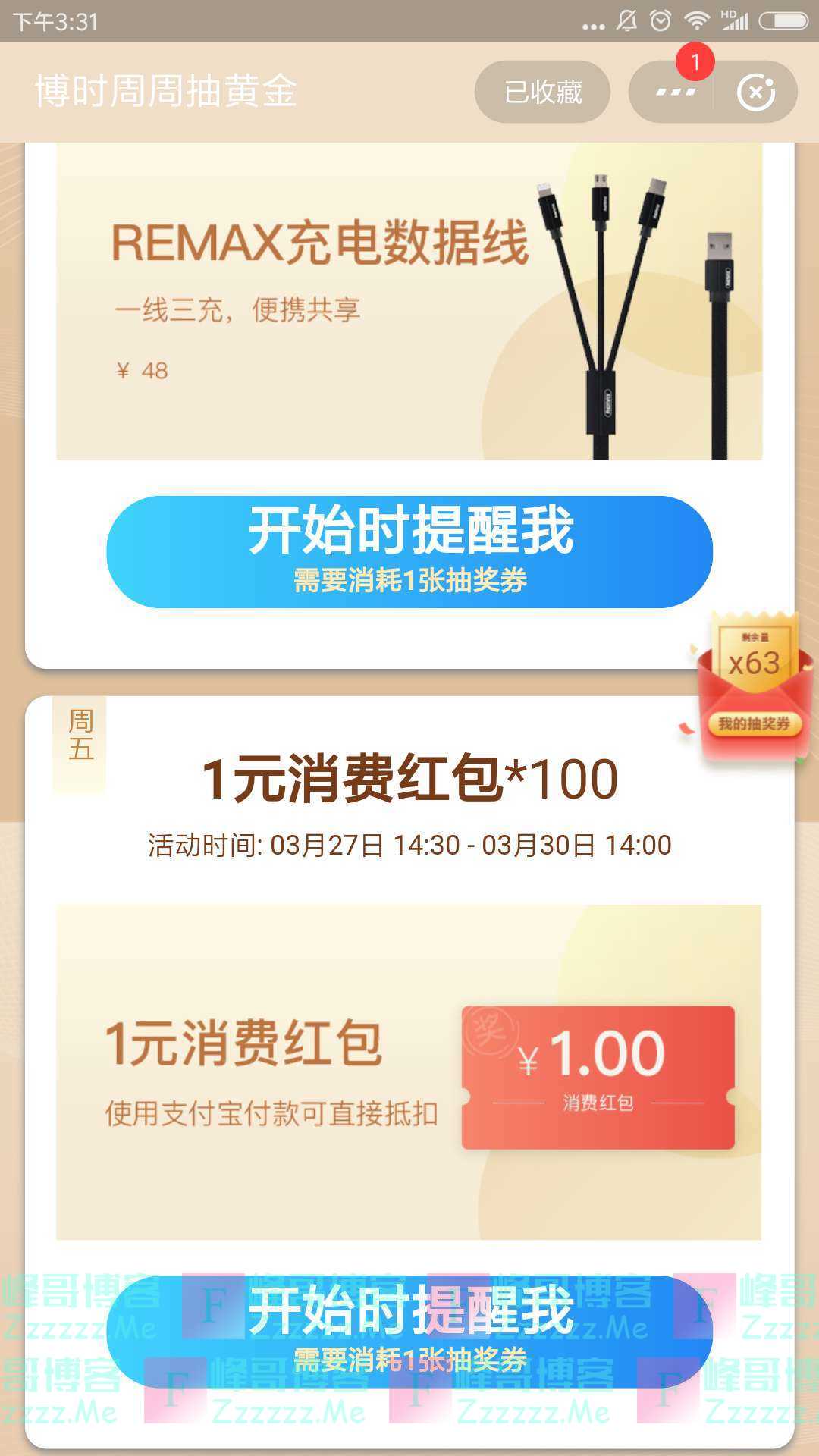This screenshot has width=819, height=1456.
Task: Expand the REMAX充电数据线 prize details
Action: [409, 303]
